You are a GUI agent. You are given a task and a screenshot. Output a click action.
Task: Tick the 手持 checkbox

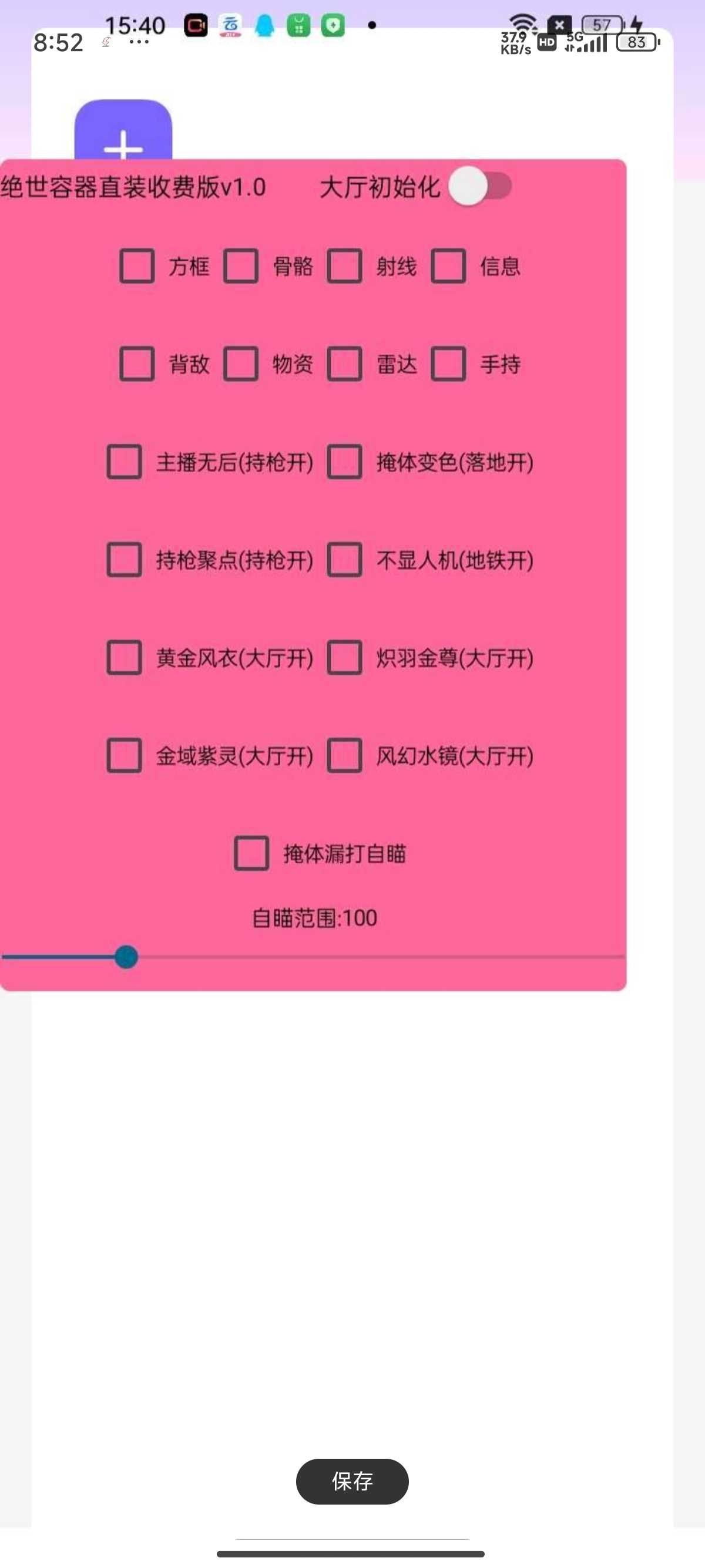click(449, 364)
